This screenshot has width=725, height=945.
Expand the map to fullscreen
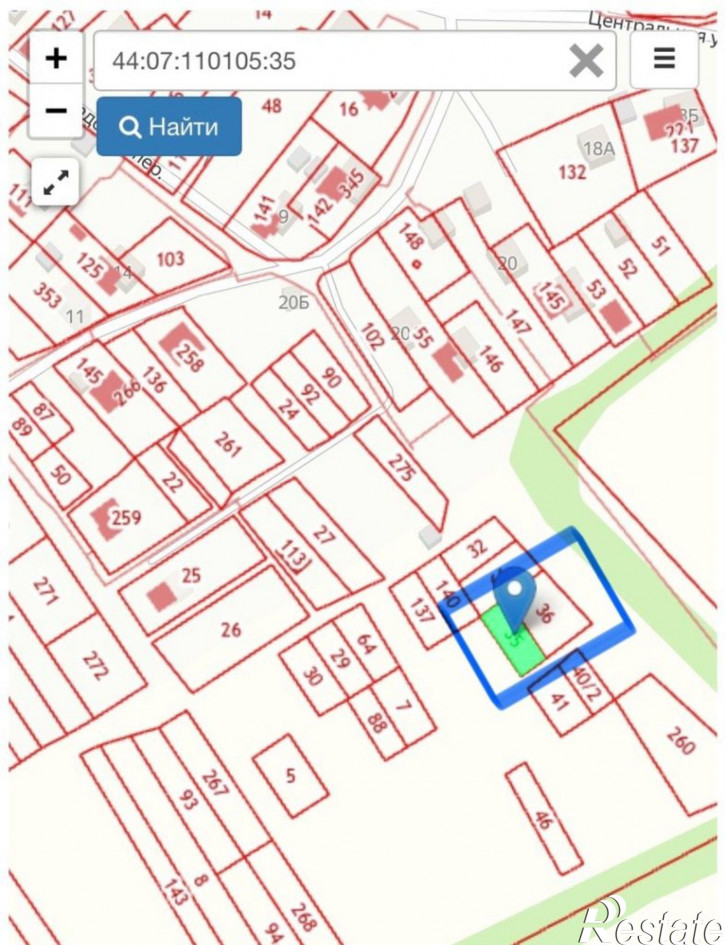[56, 181]
